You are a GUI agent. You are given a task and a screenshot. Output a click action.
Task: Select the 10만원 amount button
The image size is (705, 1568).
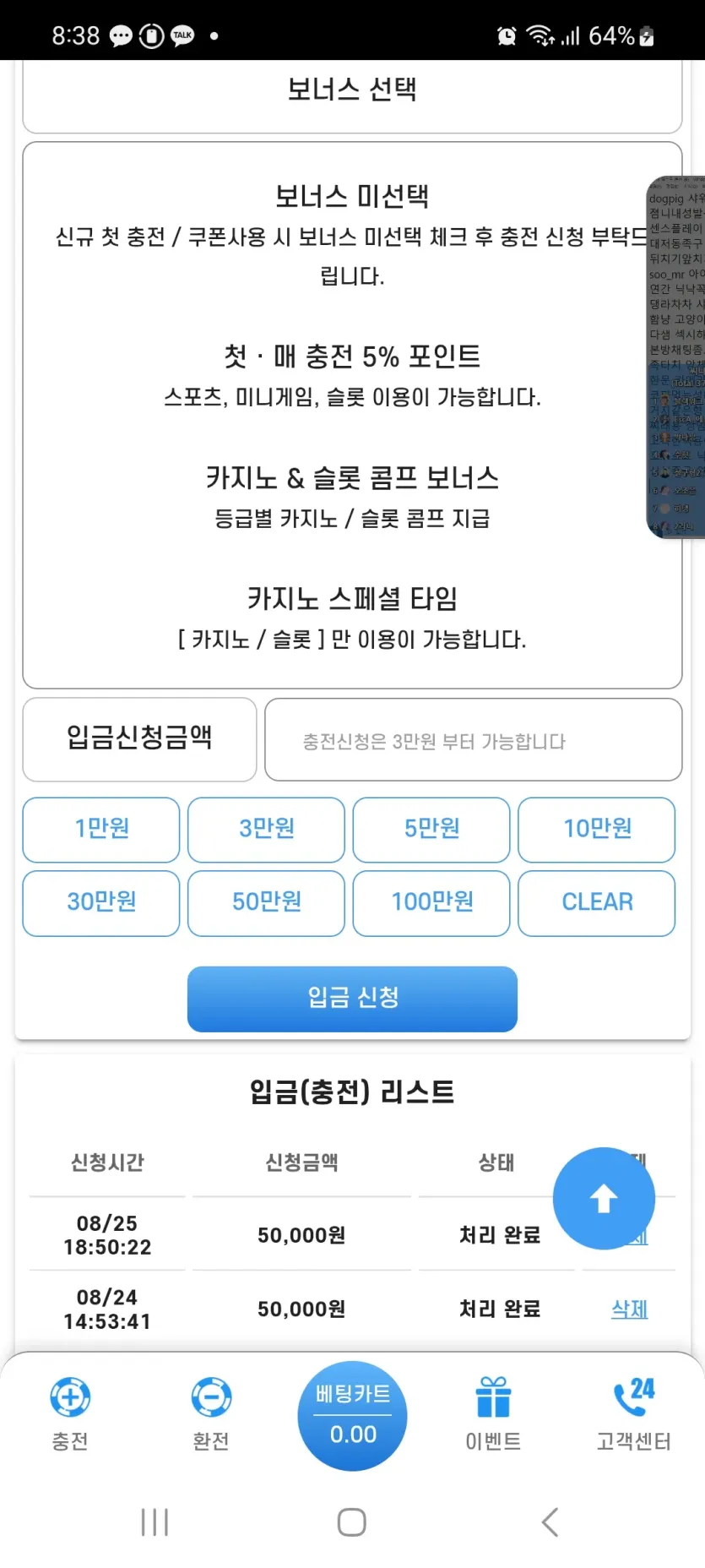pos(597,830)
